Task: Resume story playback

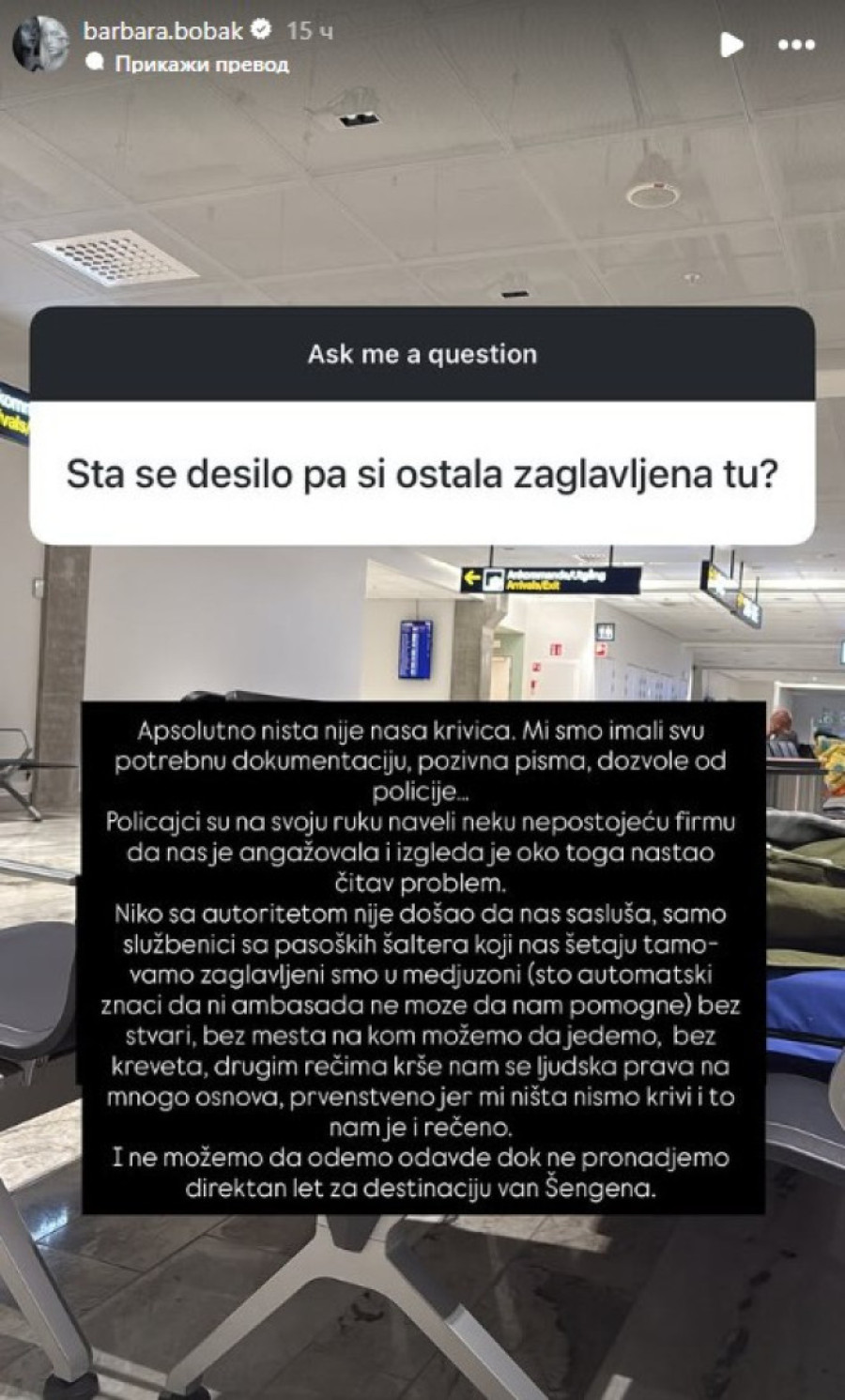Action: [x=731, y=44]
